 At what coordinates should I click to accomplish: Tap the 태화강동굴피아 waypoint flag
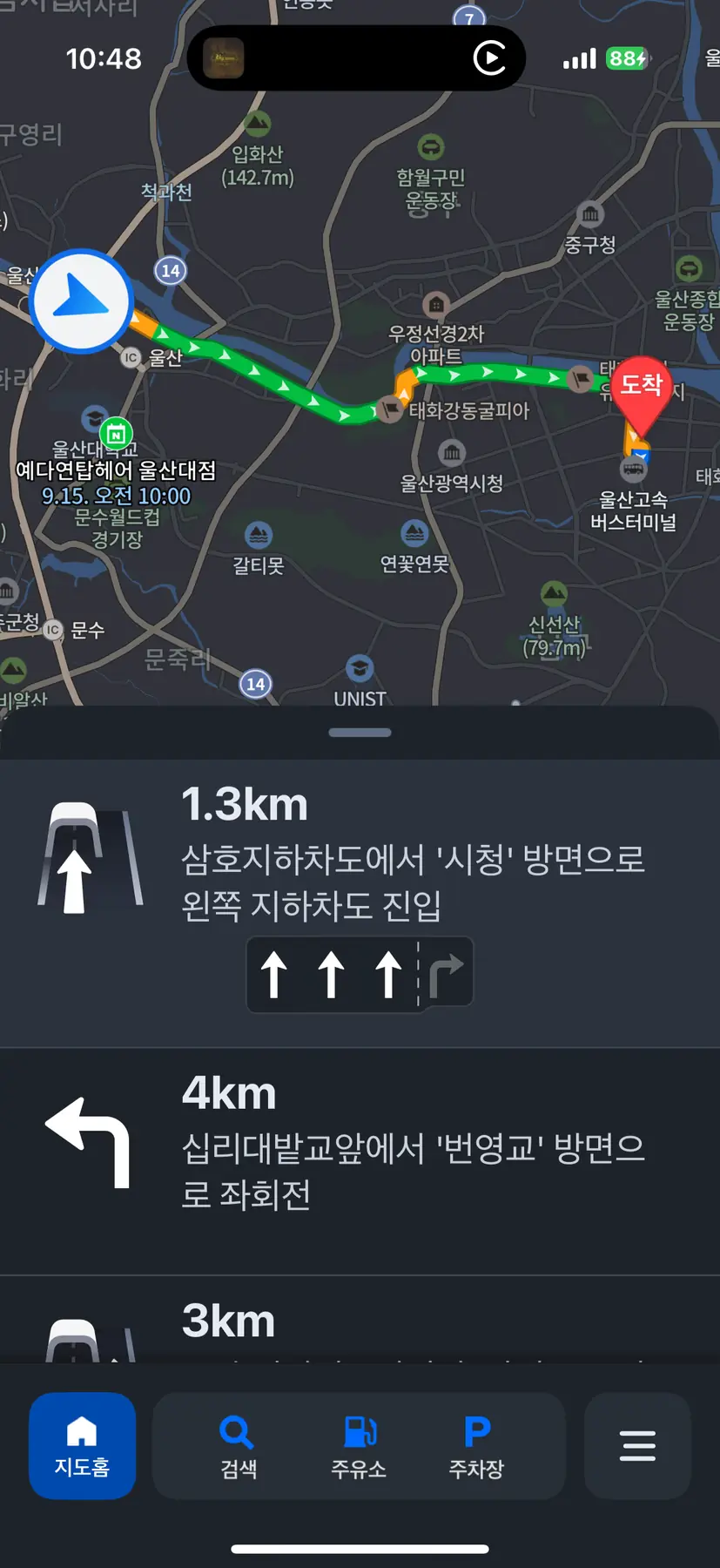[391, 409]
